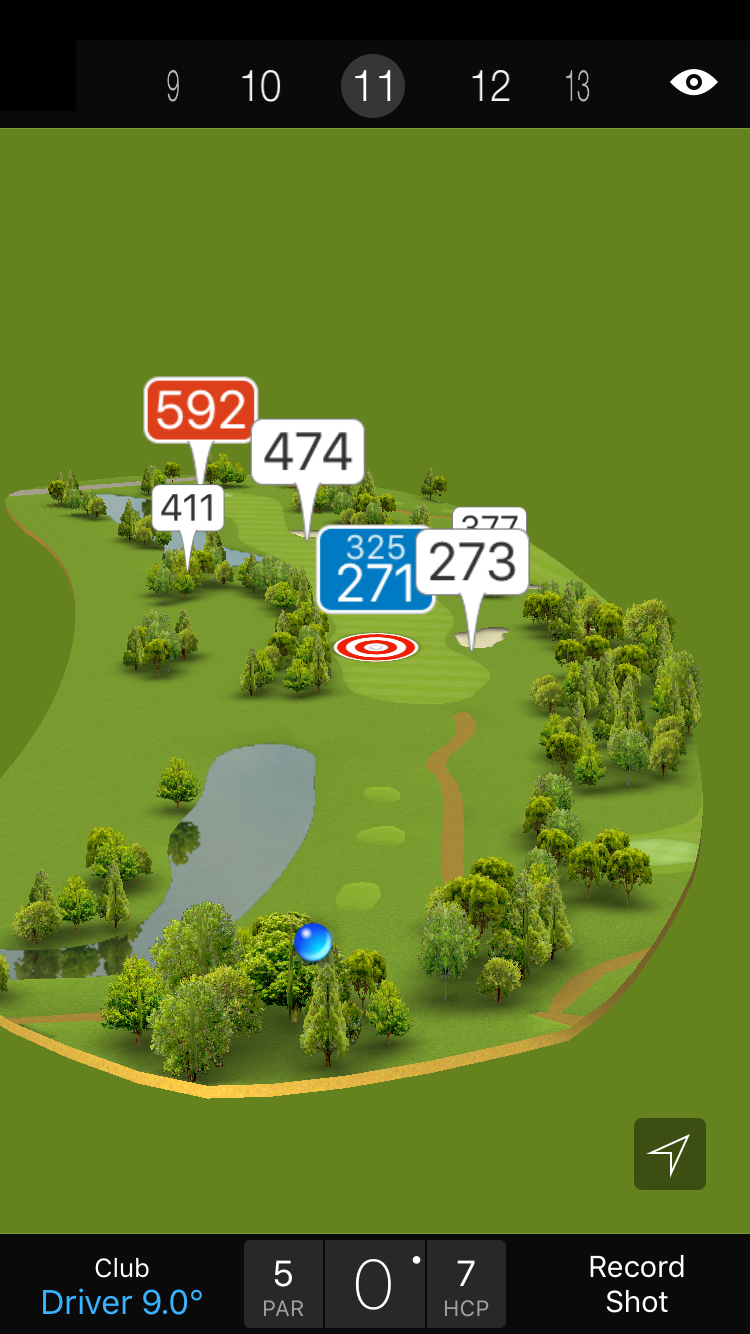Tap the red target on the fairway
The width and height of the screenshot is (750, 1334).
376,647
